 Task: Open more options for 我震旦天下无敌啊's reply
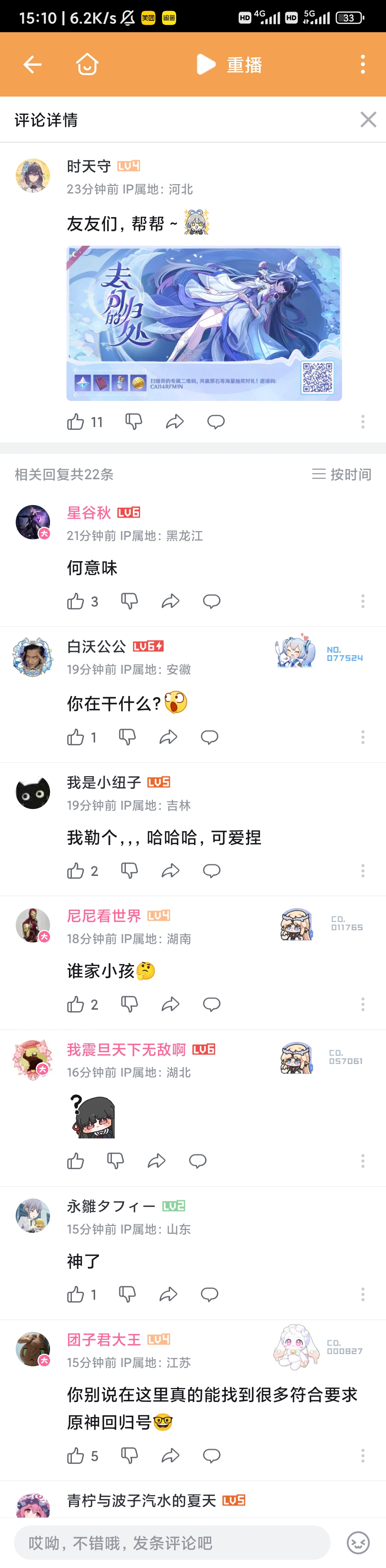(363, 1161)
